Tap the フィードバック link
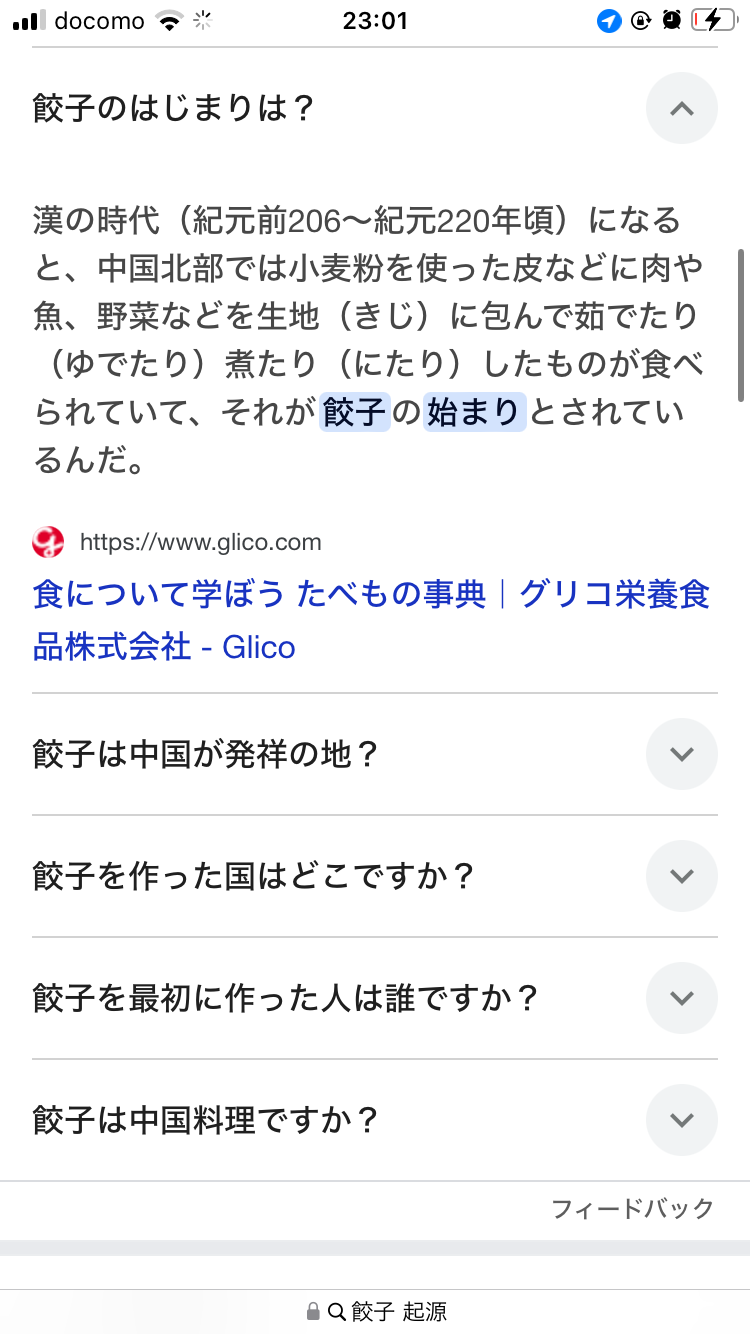Image resolution: width=750 pixels, height=1334 pixels. [632, 1208]
